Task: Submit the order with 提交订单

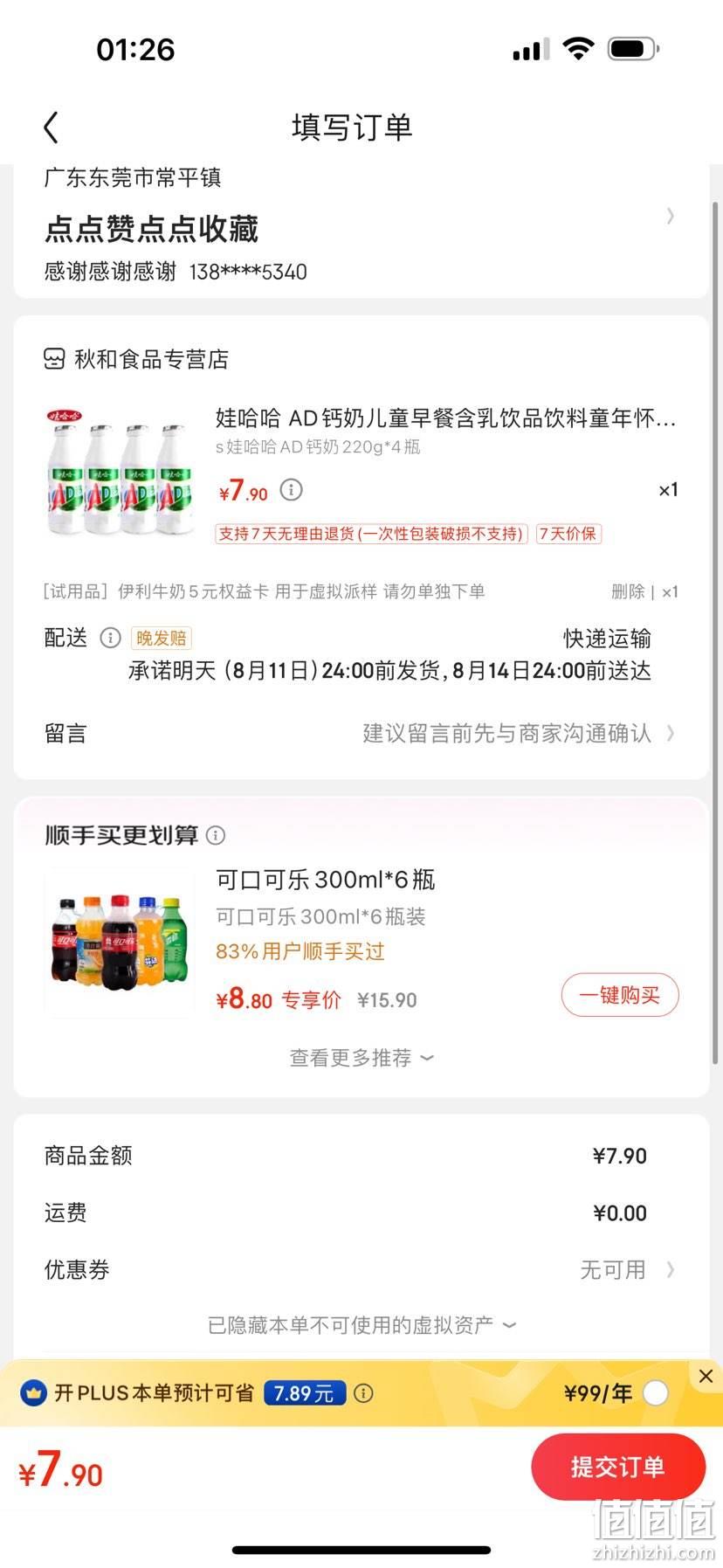Action: click(618, 1467)
